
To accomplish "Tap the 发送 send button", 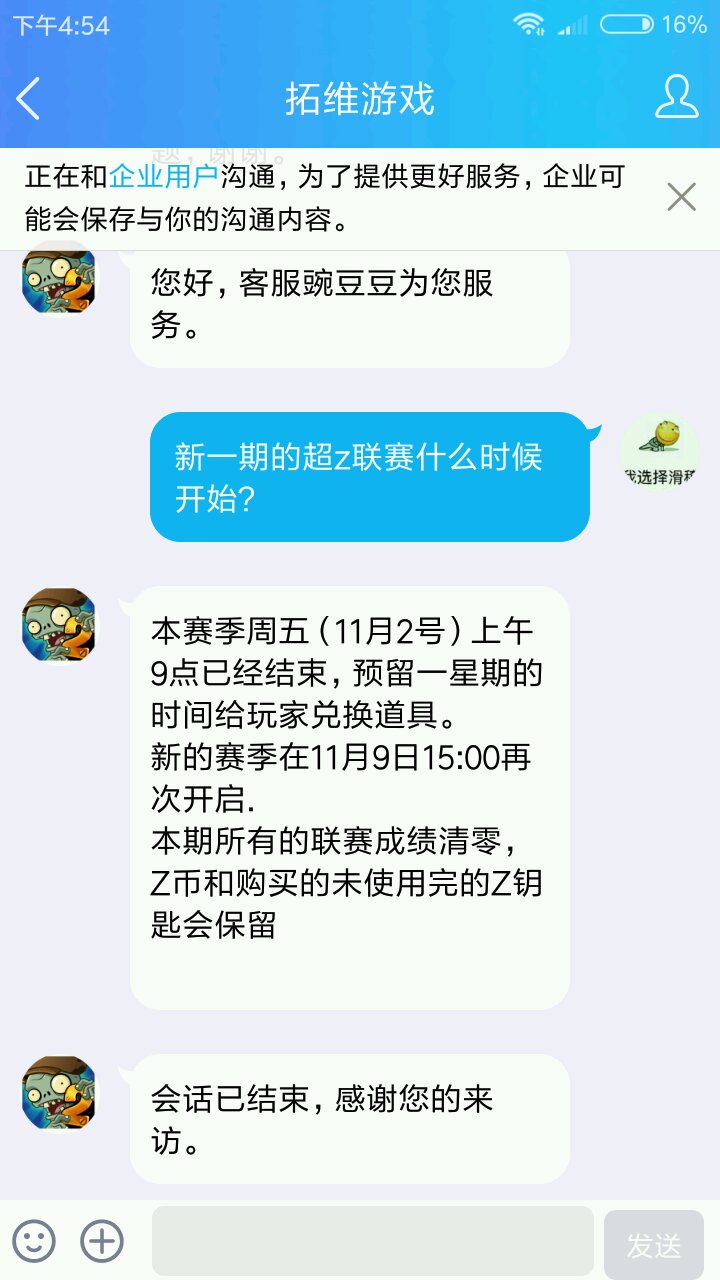I will click(x=654, y=1245).
